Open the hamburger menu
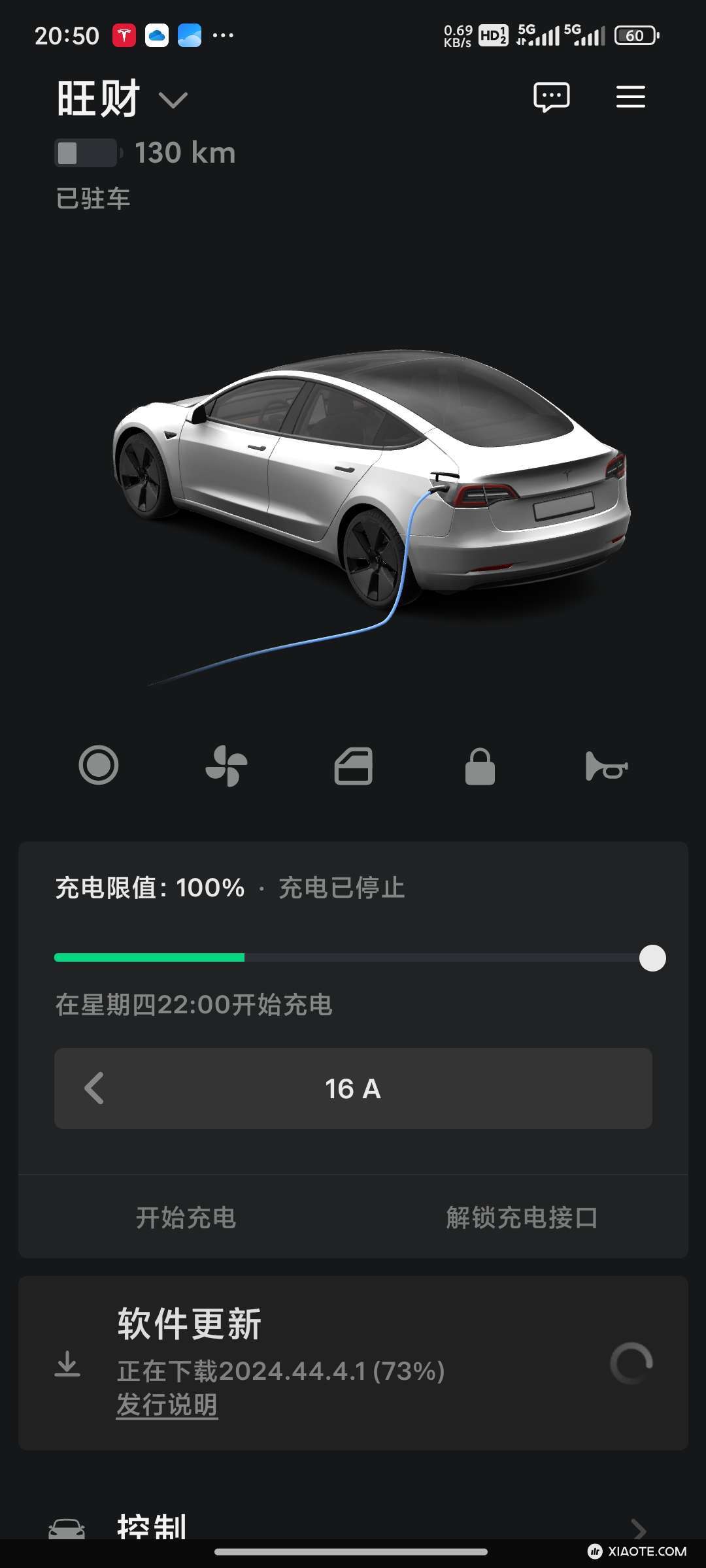 coord(630,97)
